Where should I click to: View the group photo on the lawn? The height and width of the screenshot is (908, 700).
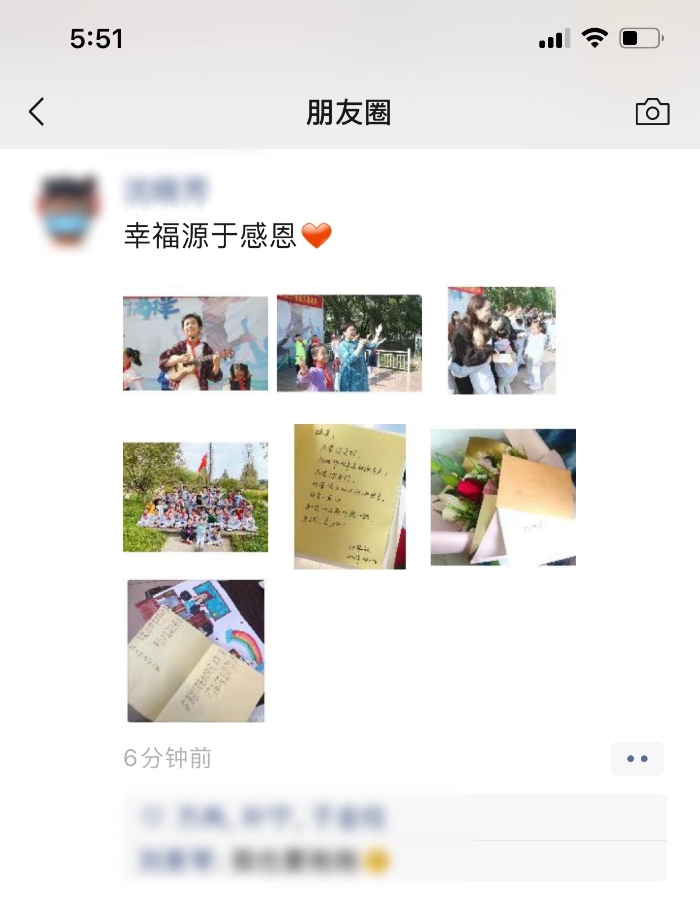195,497
